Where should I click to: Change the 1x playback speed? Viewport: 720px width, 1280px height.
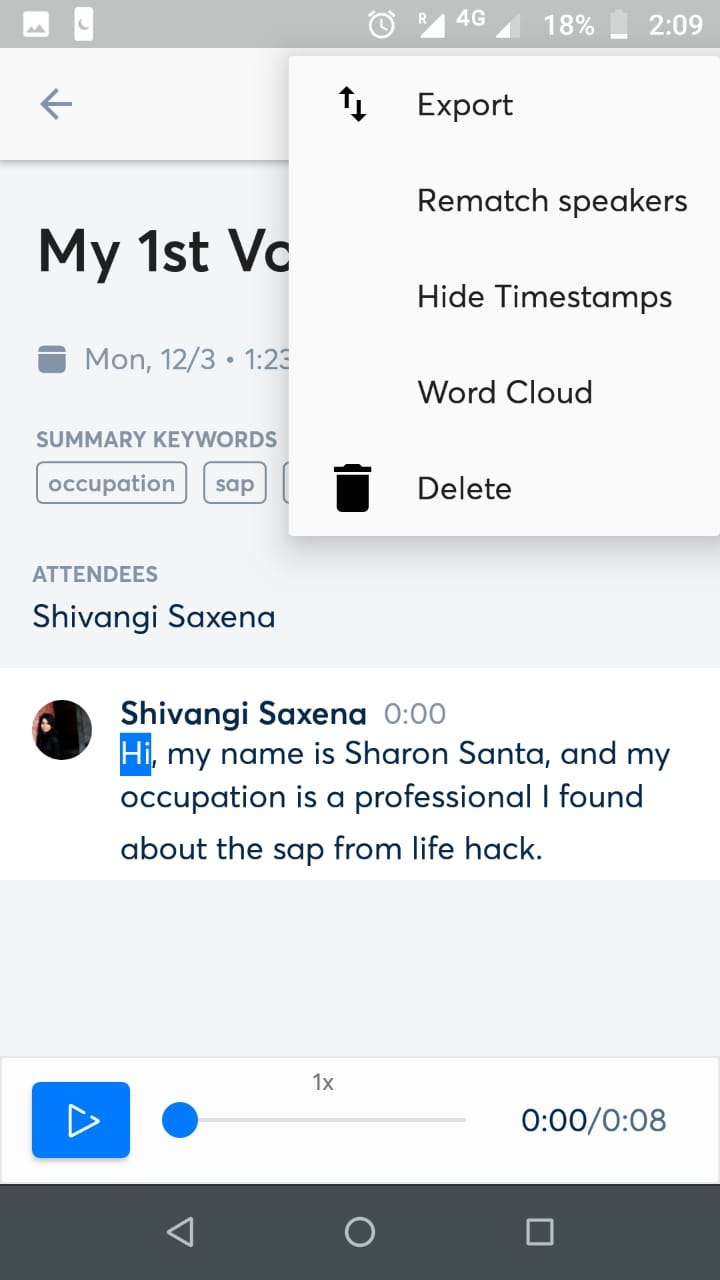(323, 1083)
